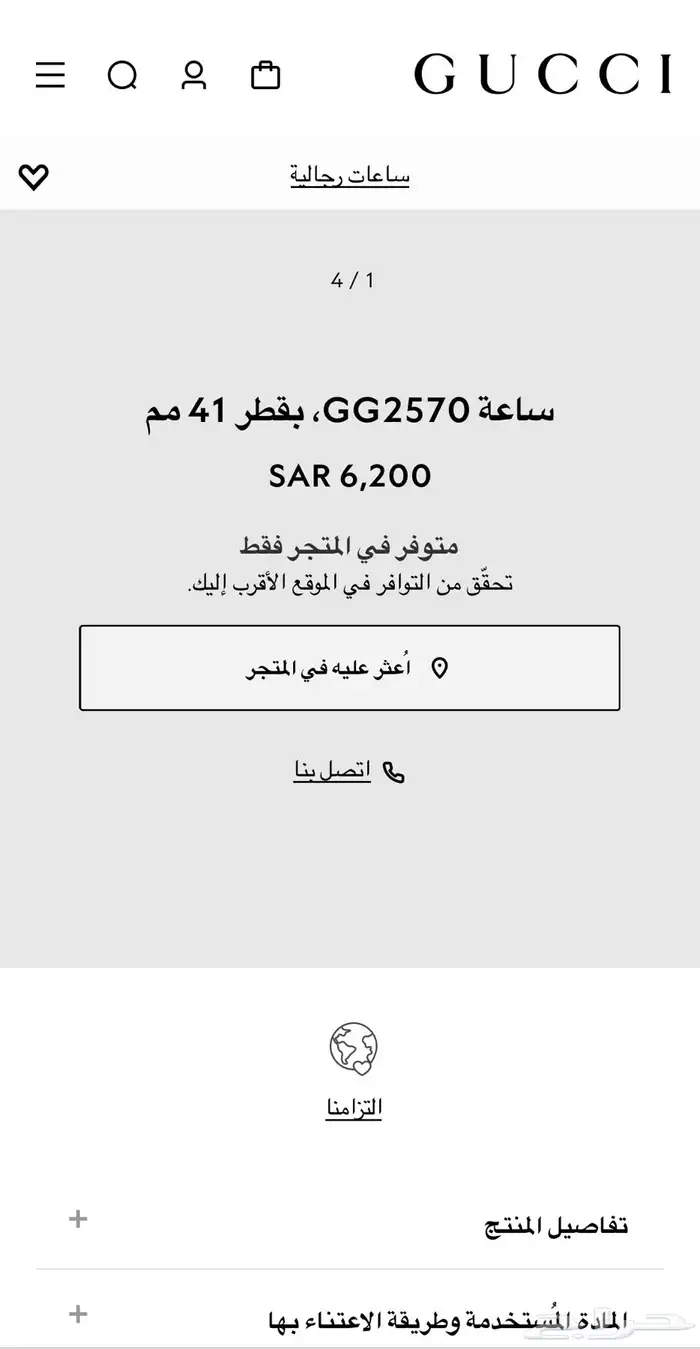Tap the أعثر عليه في المتجر button
700x1349 pixels.
[350, 668]
